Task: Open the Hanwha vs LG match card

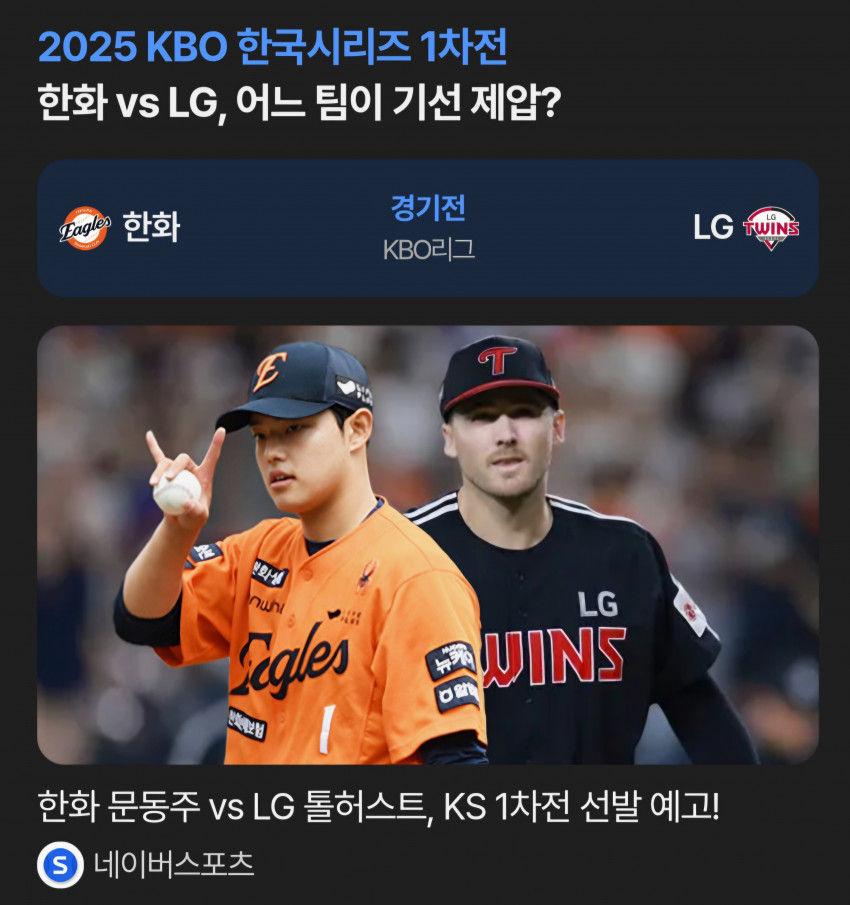Action: 427,228
